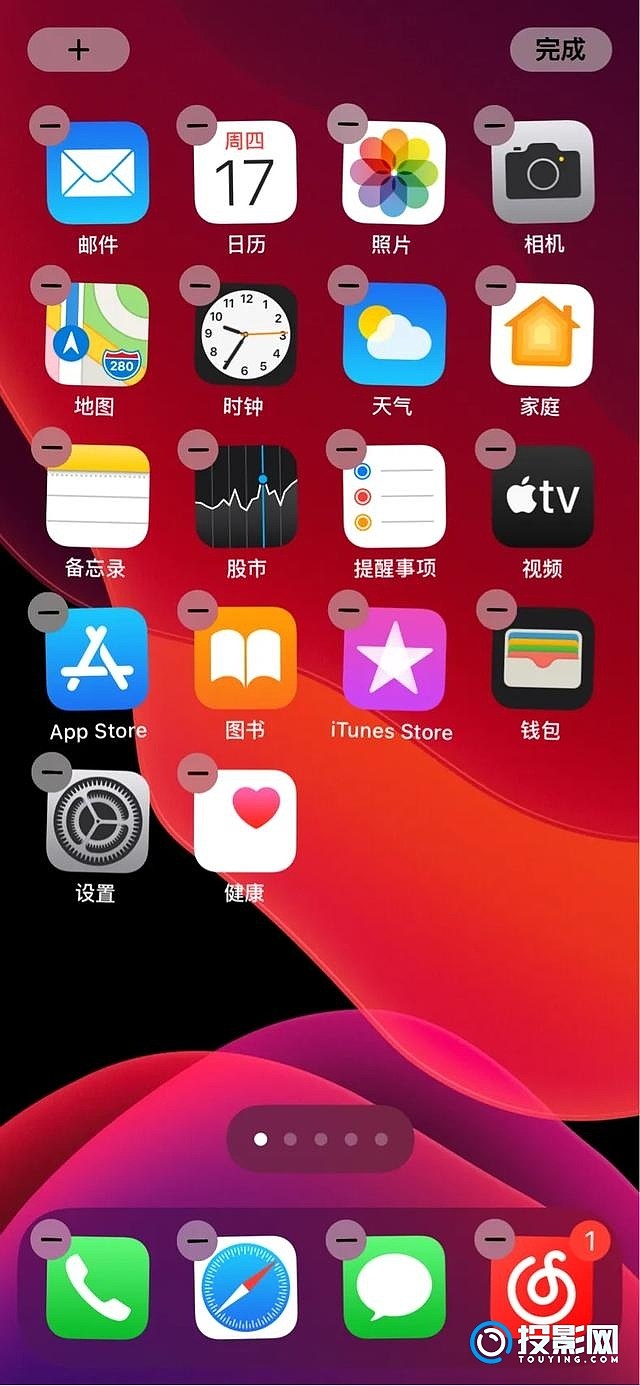Remove the 健康 app via its minus badge
This screenshot has width=640, height=1386.
pos(198,773)
